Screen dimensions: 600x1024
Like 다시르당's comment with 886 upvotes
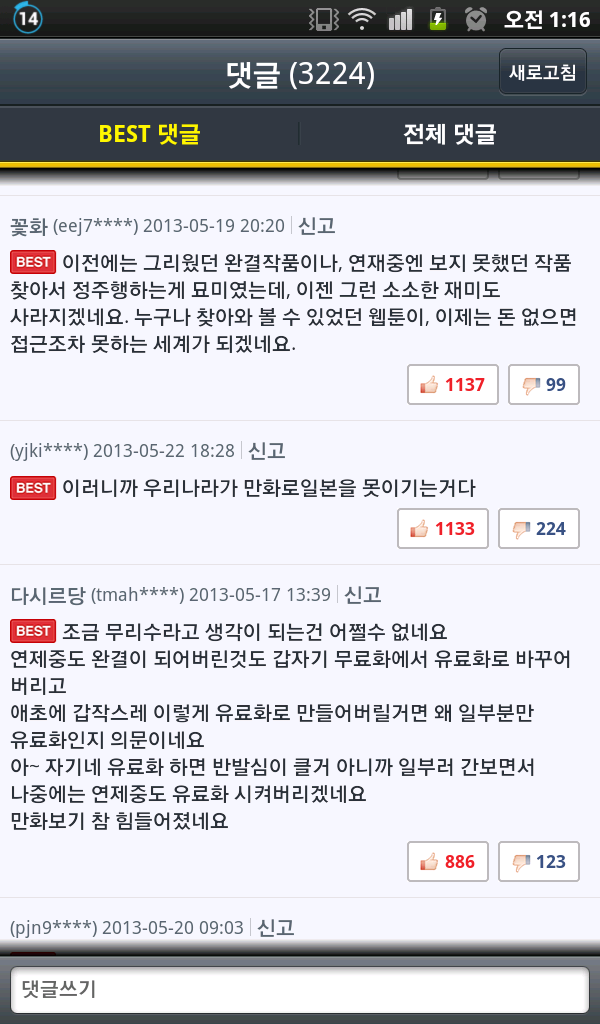(448, 862)
